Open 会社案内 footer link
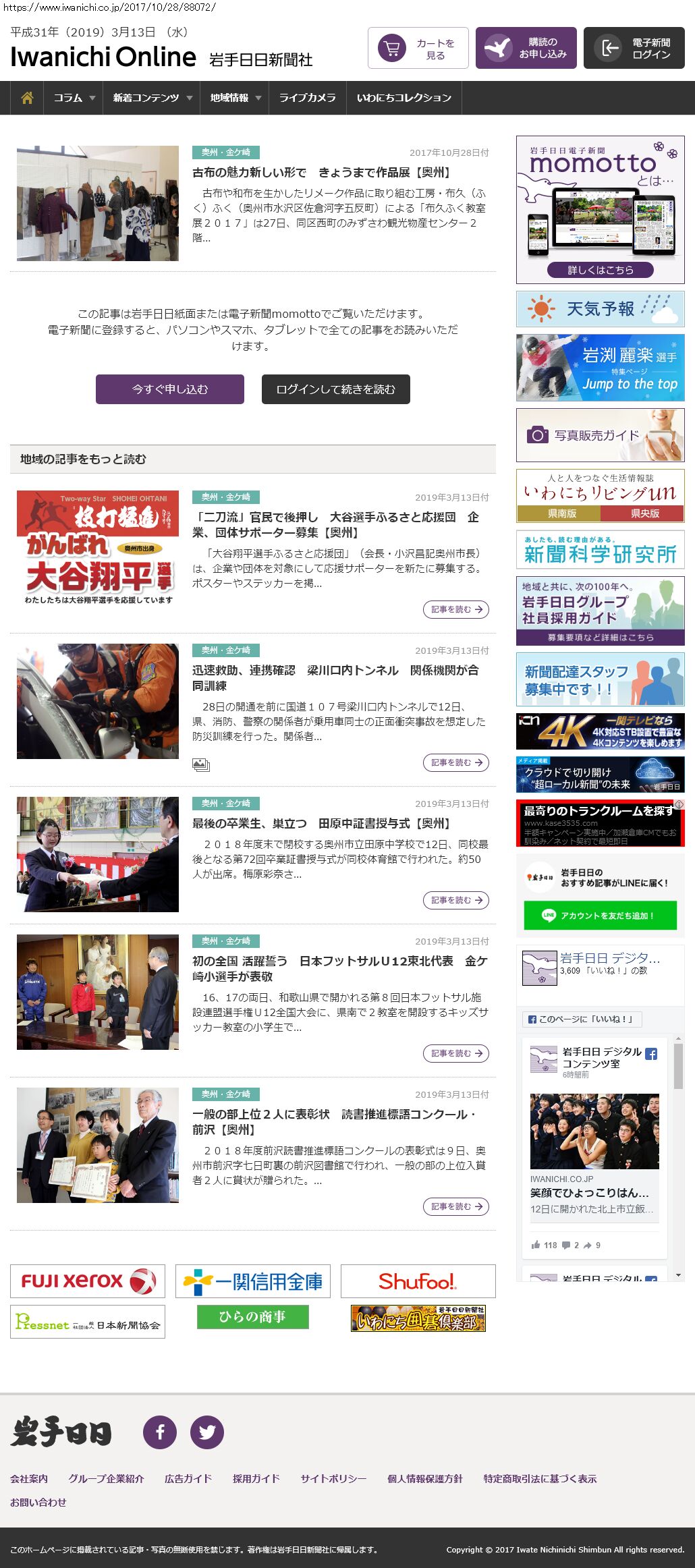 (29, 1478)
